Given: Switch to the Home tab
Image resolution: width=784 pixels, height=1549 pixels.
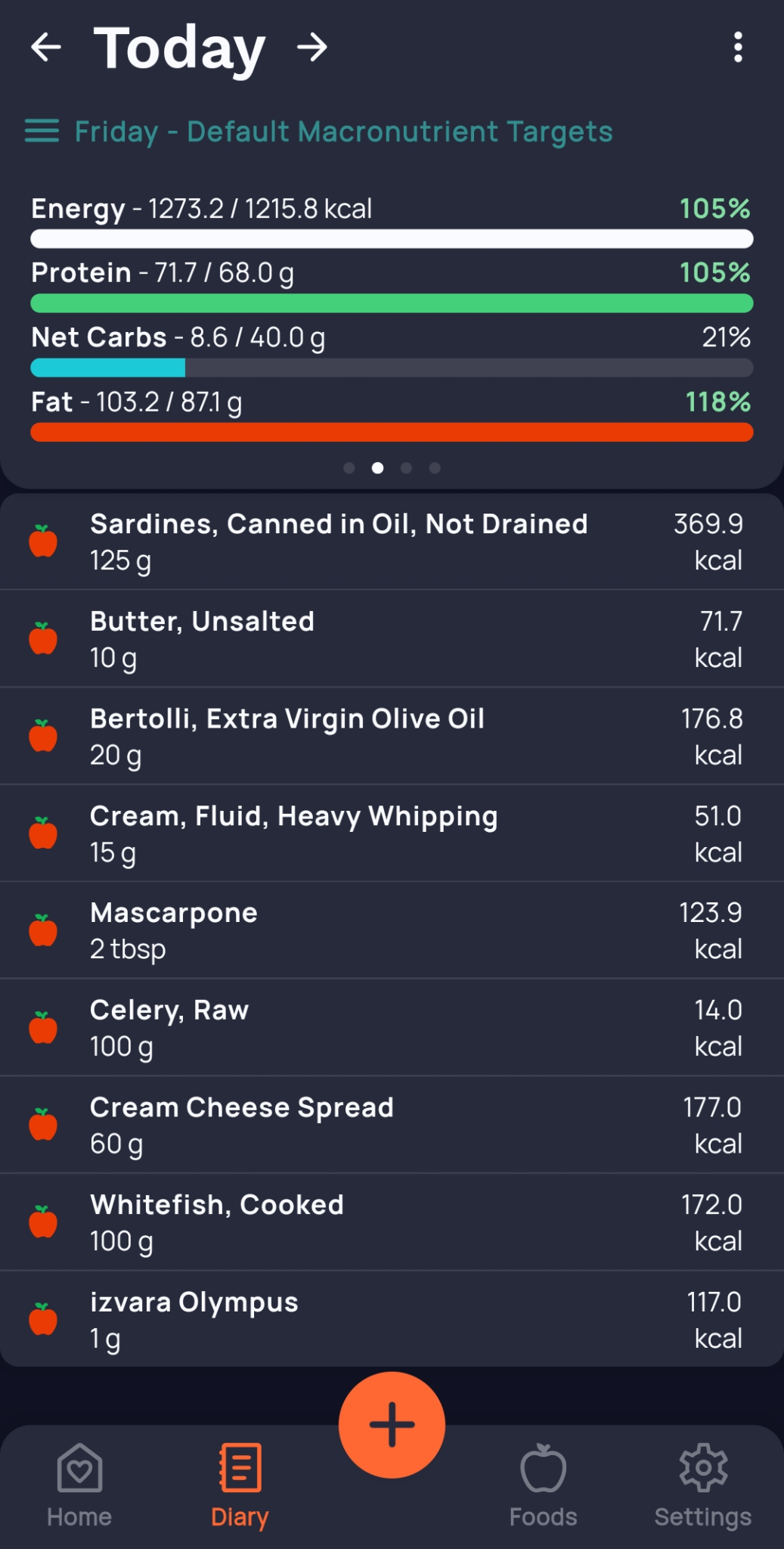Looking at the screenshot, I should [x=79, y=1485].
